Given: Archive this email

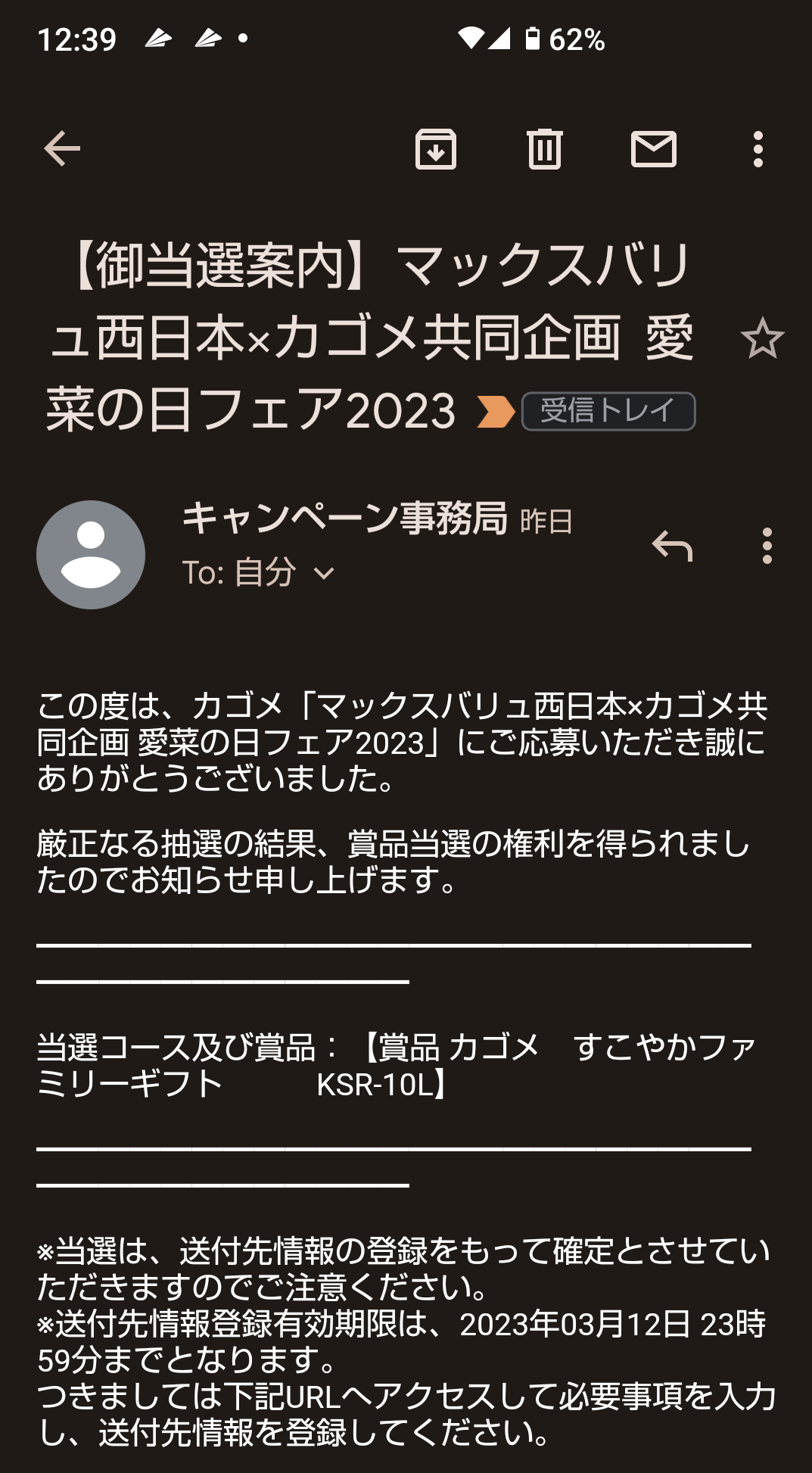Looking at the screenshot, I should [x=436, y=149].
